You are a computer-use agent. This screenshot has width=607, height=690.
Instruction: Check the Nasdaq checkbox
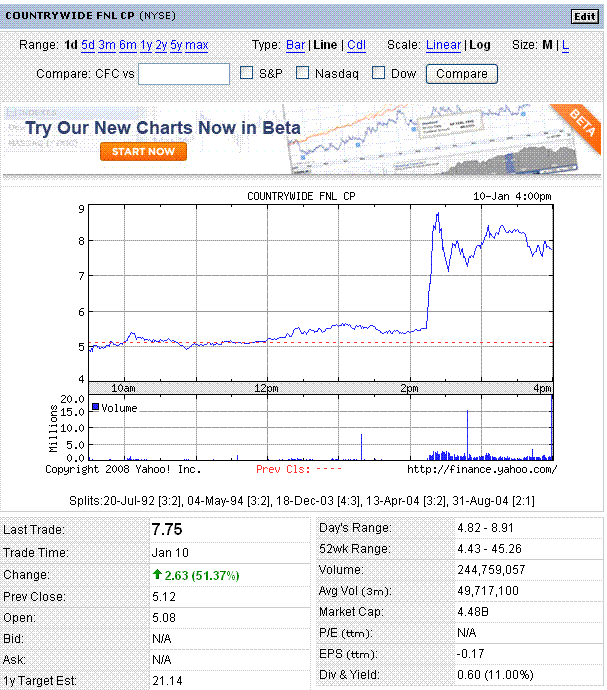click(304, 73)
